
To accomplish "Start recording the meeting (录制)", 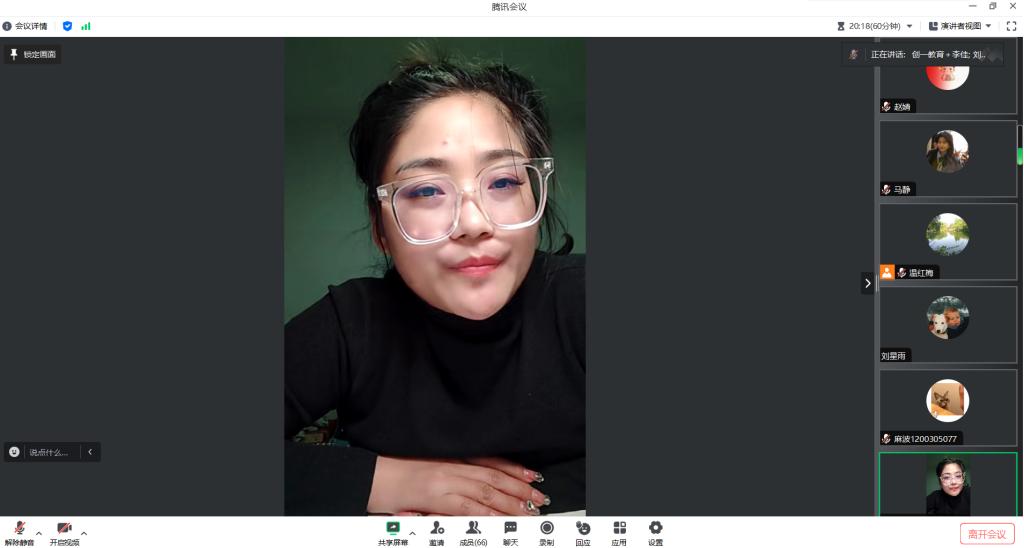I will coord(547,532).
